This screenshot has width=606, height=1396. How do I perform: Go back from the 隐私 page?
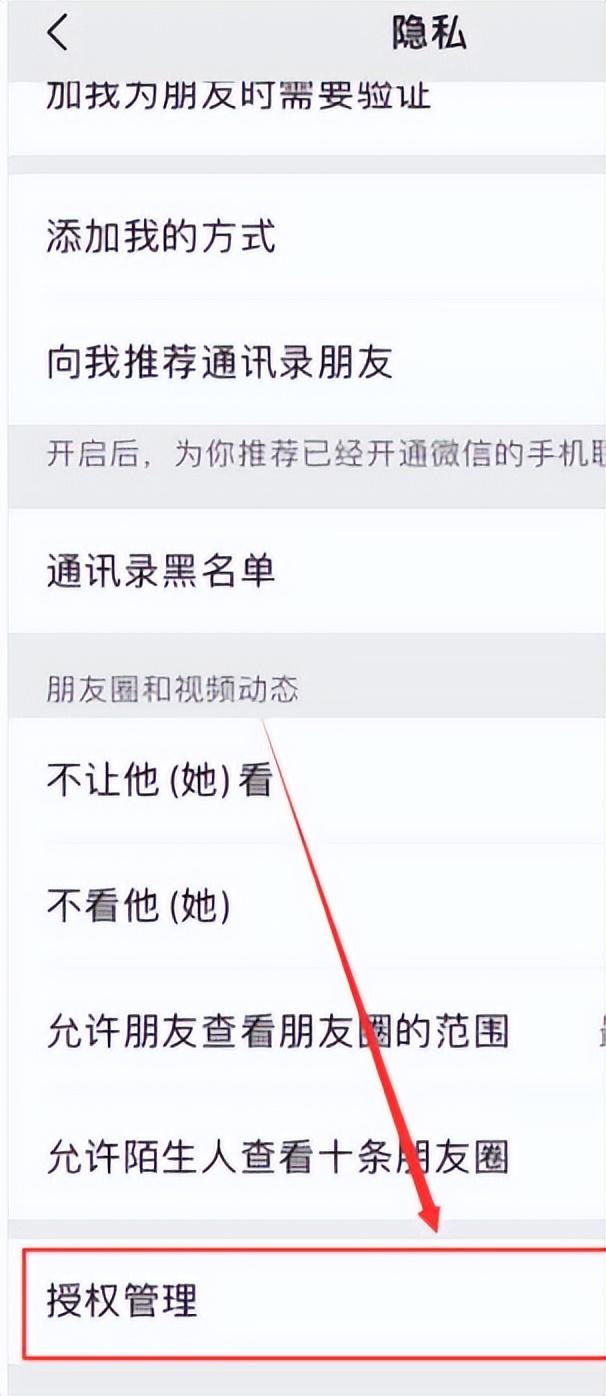58,34
